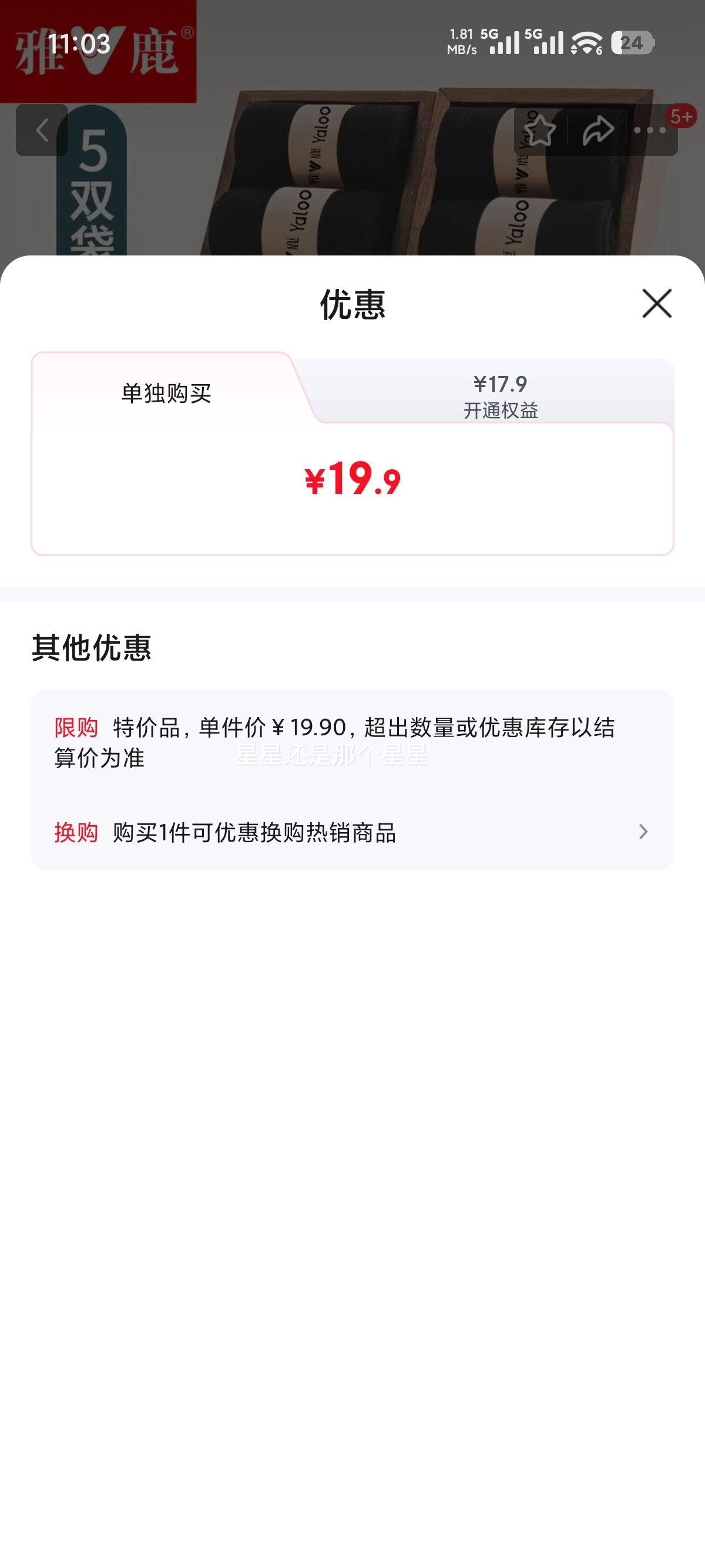705x1568 pixels.
Task: Tap the chevron next to 购买1件可优惠换购热销商品
Action: pyautogui.click(x=642, y=832)
